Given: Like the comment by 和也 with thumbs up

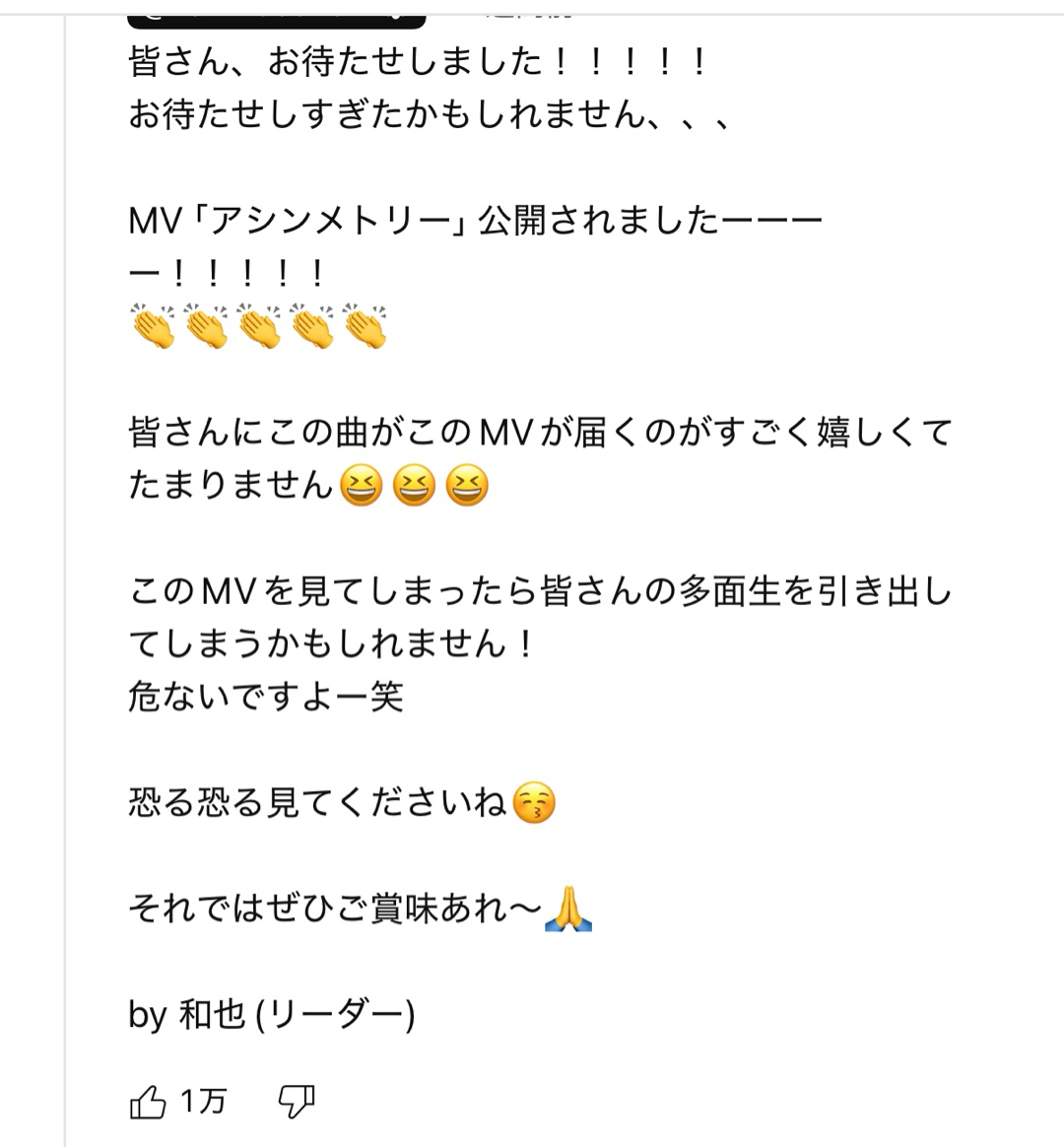Looking at the screenshot, I should point(148,1102).
